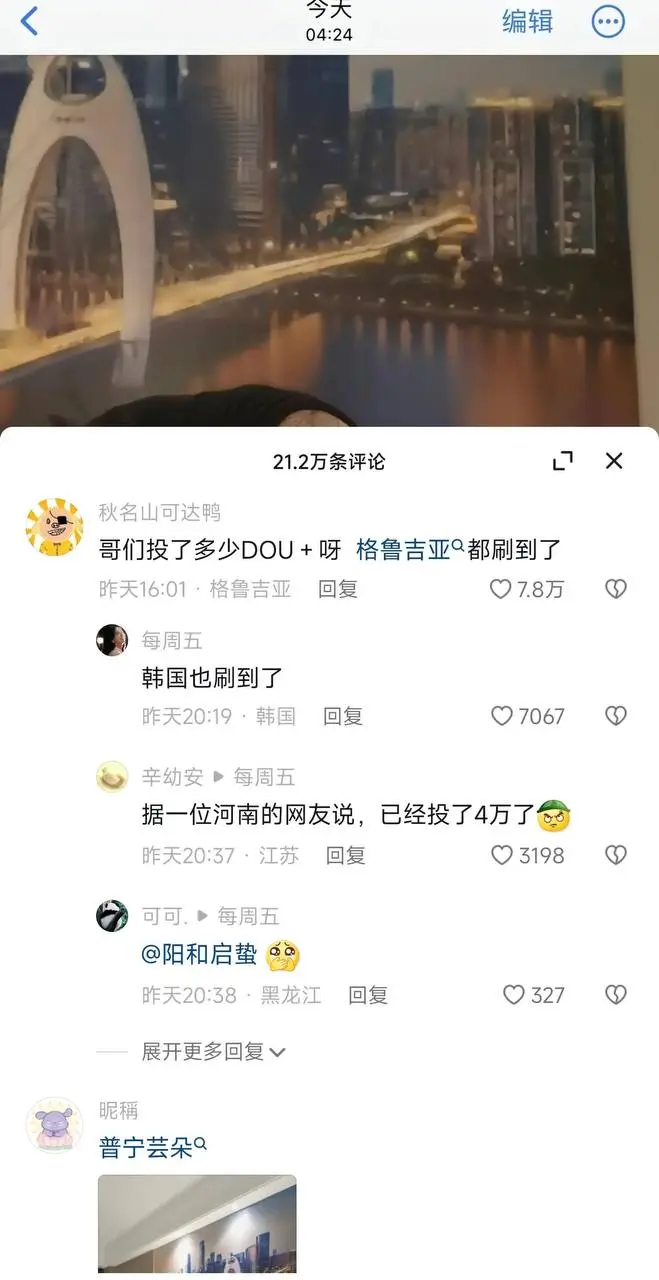The image size is (659, 1280).
Task: Dislike 可可.'s comment from 黑龙江
Action: pyautogui.click(x=616, y=995)
